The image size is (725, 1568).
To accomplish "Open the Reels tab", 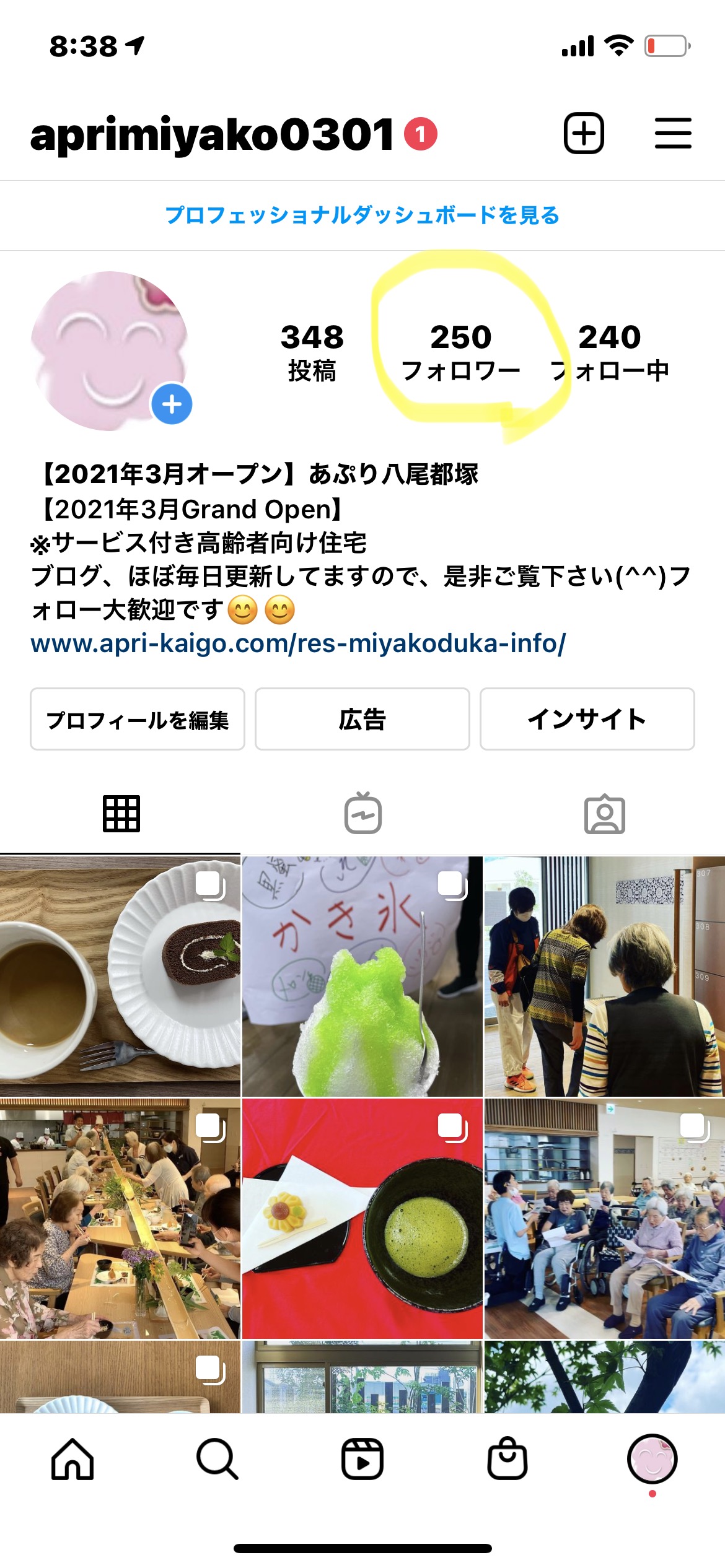I will point(362,1459).
